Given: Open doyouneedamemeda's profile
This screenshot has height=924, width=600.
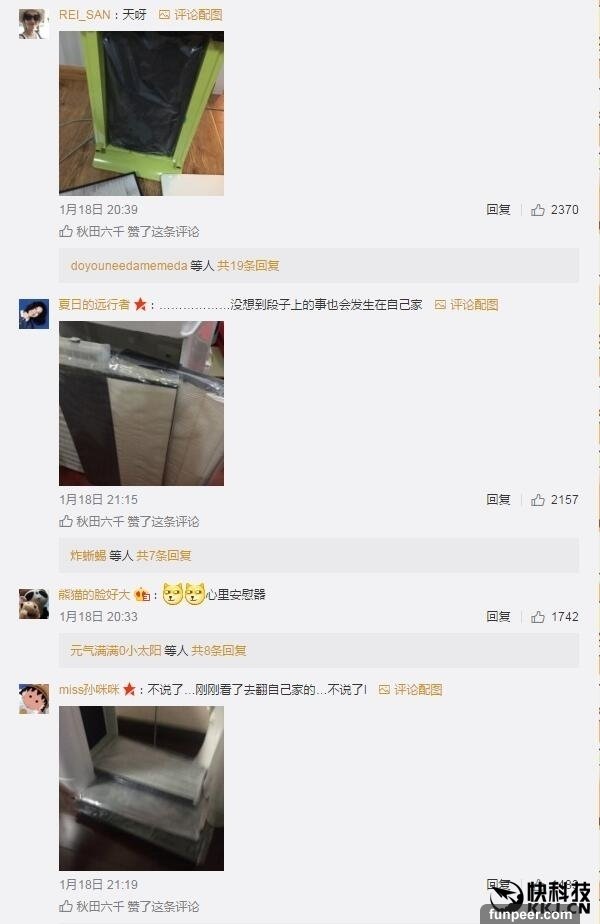Looking at the screenshot, I should [x=128, y=266].
